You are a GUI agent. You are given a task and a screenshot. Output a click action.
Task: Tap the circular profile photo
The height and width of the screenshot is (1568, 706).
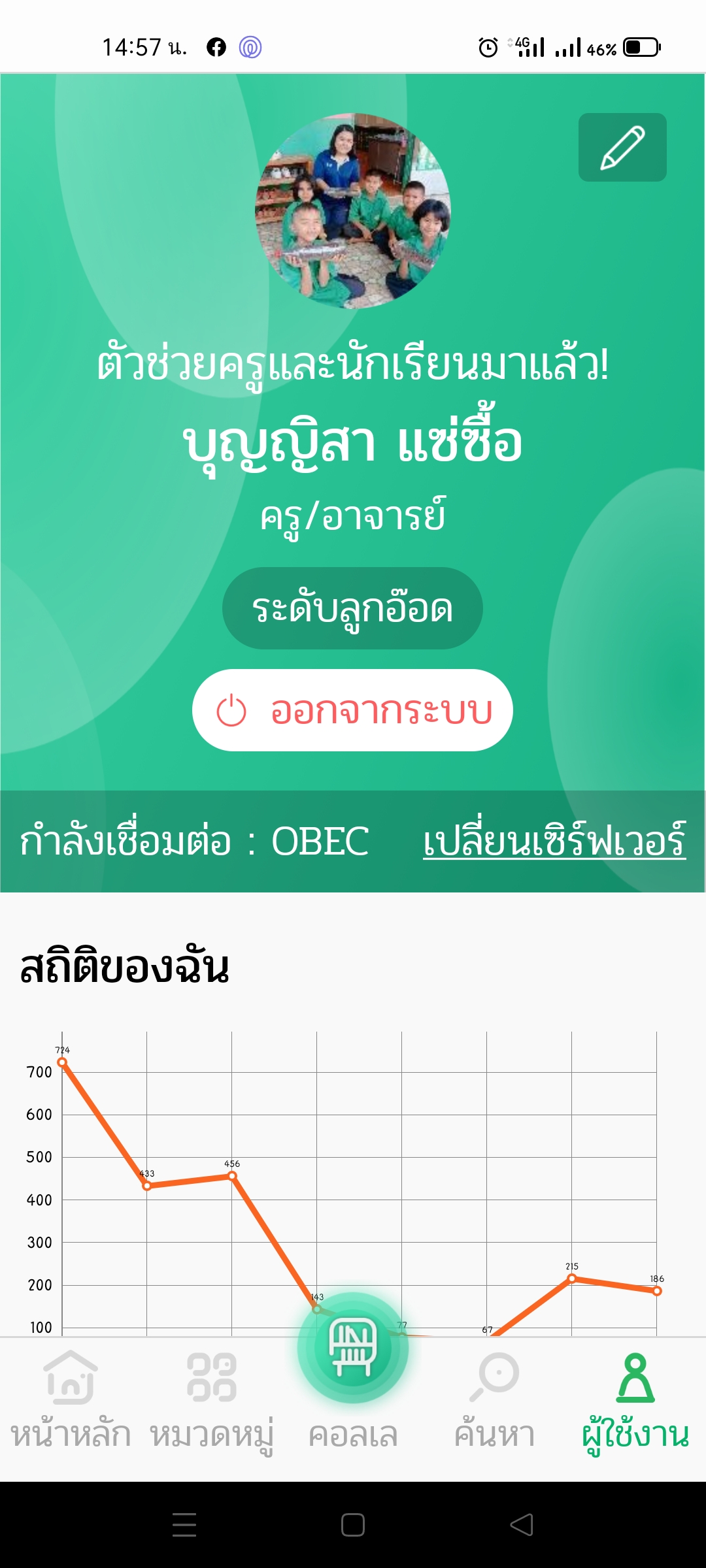353,211
